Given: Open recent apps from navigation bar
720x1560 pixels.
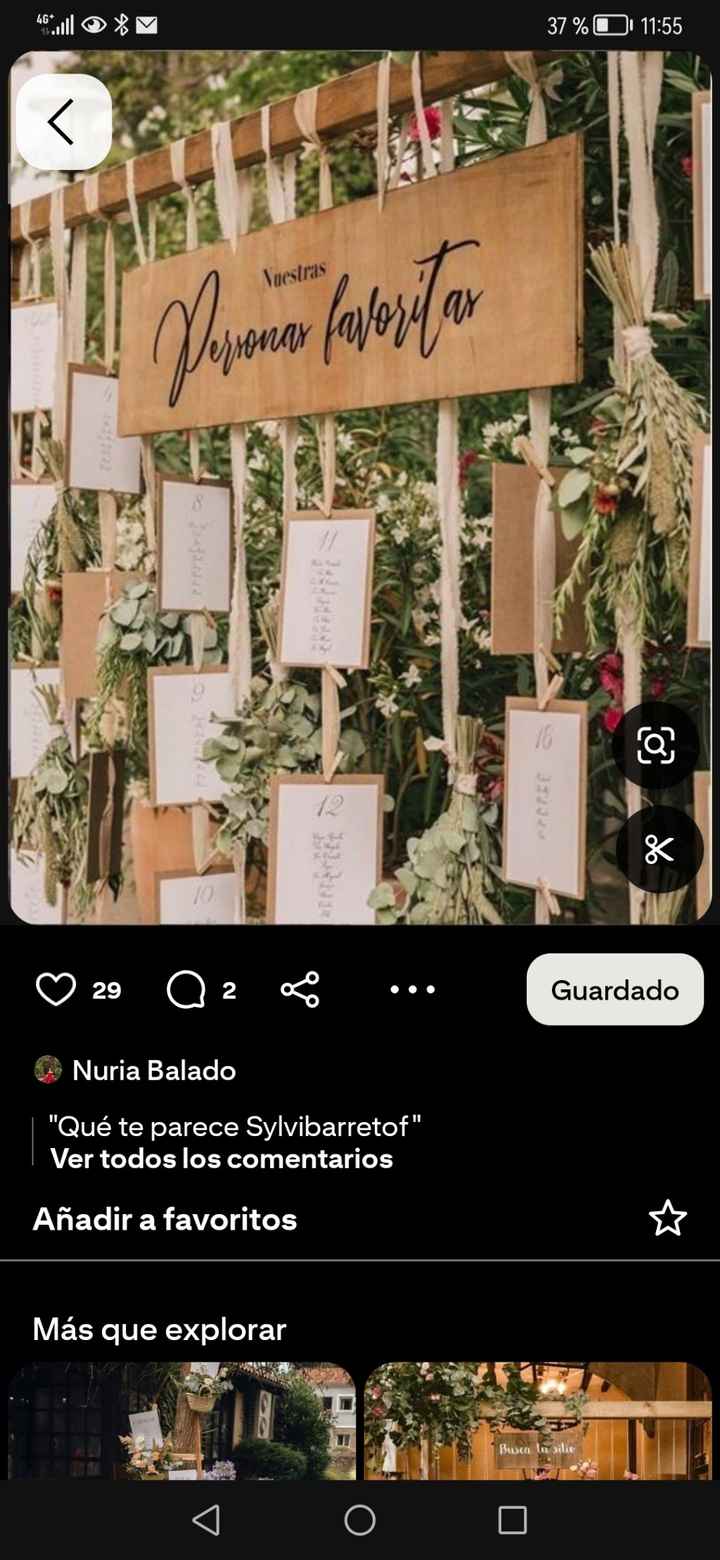Looking at the screenshot, I should tap(512, 1520).
